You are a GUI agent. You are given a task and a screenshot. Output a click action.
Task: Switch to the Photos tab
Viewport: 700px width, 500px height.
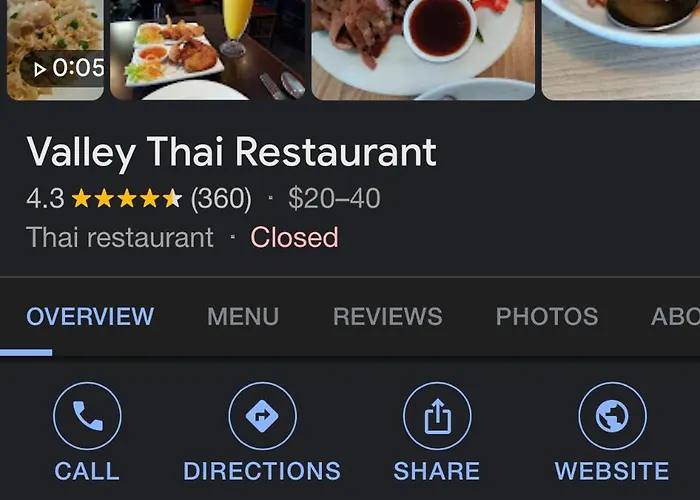point(547,317)
